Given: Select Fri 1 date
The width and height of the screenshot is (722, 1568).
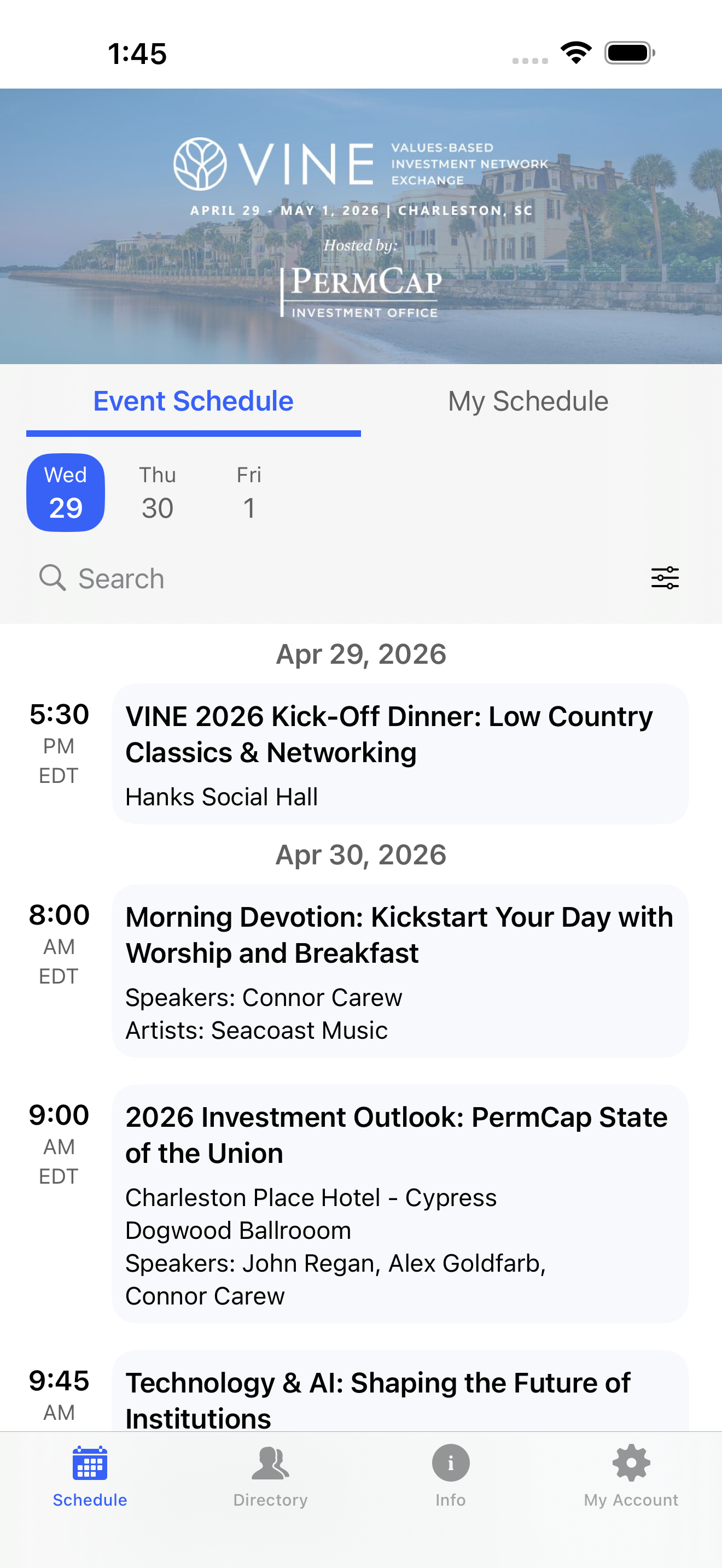Looking at the screenshot, I should click(x=248, y=493).
